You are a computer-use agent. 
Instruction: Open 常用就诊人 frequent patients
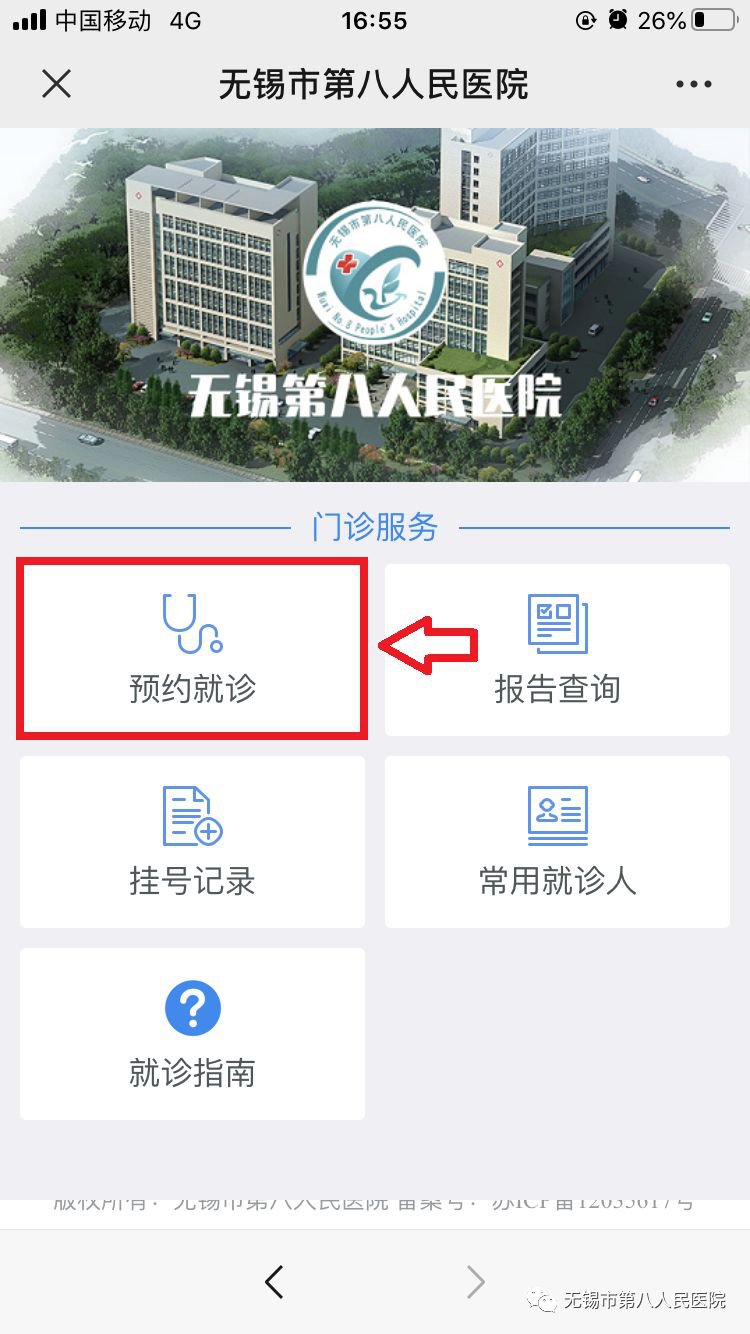pos(557,842)
